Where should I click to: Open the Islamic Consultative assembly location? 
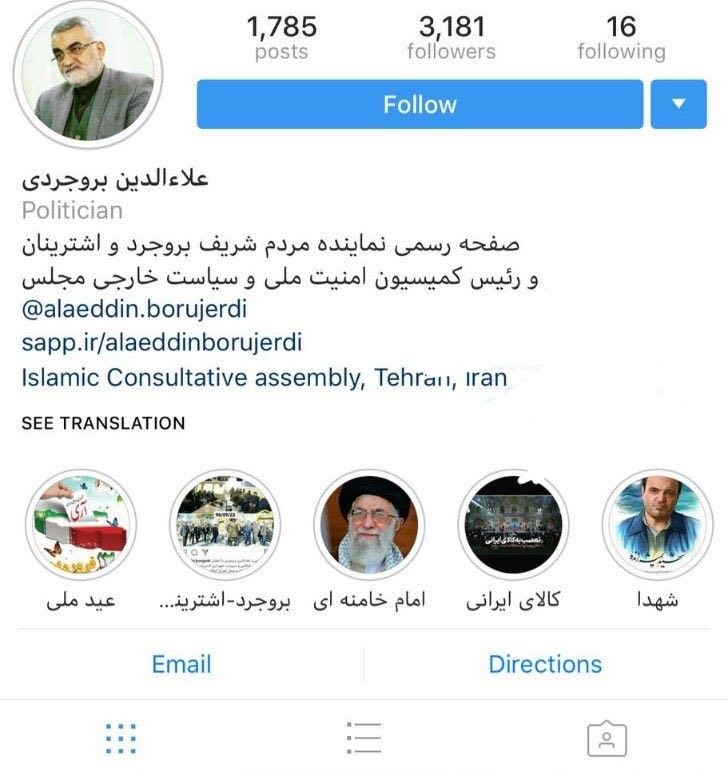[x=264, y=378]
